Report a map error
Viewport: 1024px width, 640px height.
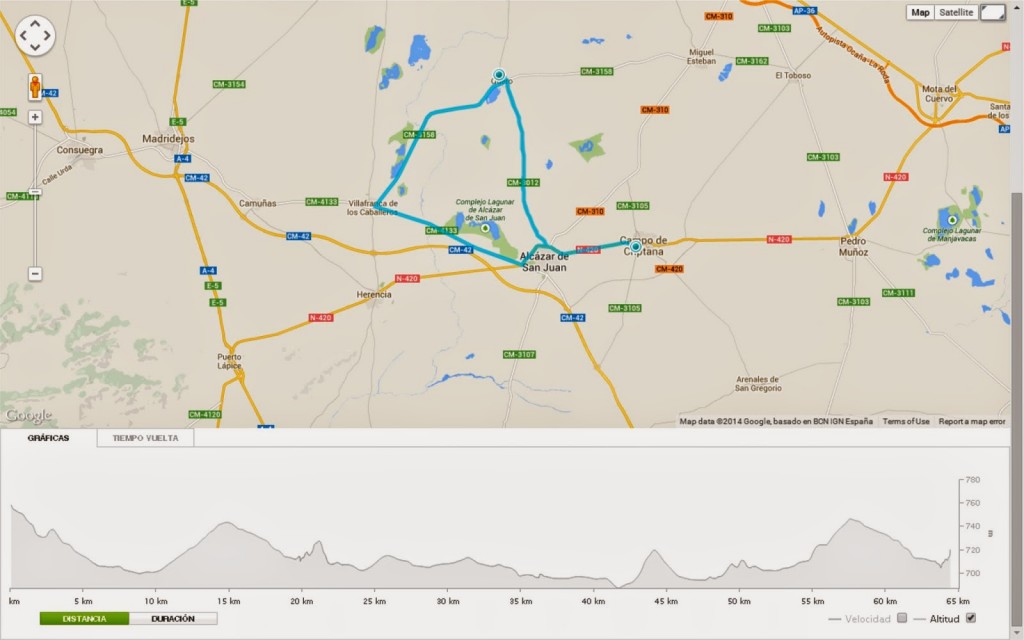[972, 422]
